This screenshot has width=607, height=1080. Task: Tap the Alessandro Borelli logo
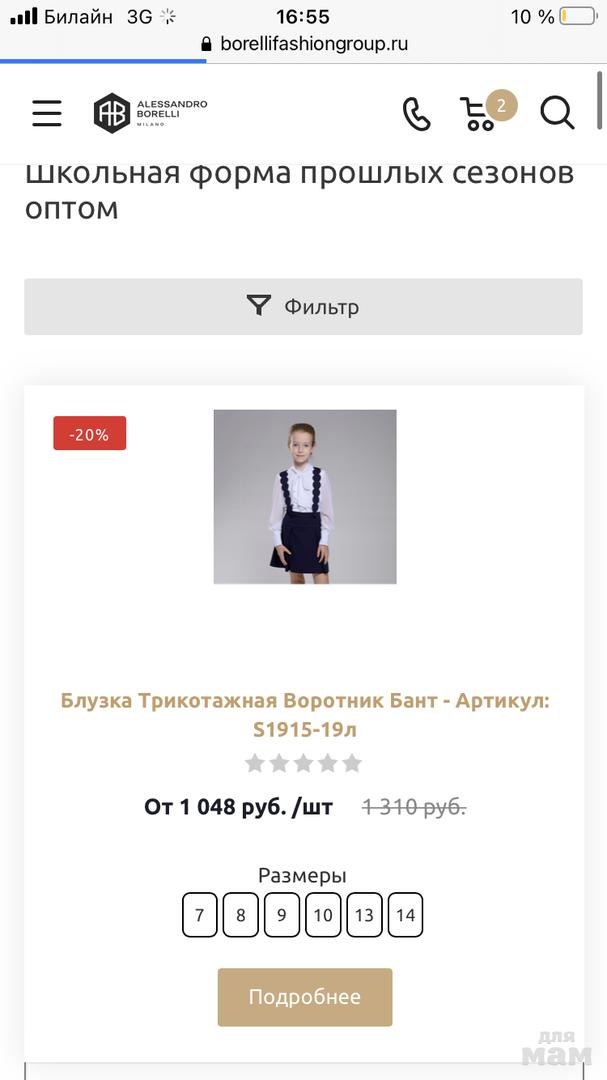pos(150,113)
